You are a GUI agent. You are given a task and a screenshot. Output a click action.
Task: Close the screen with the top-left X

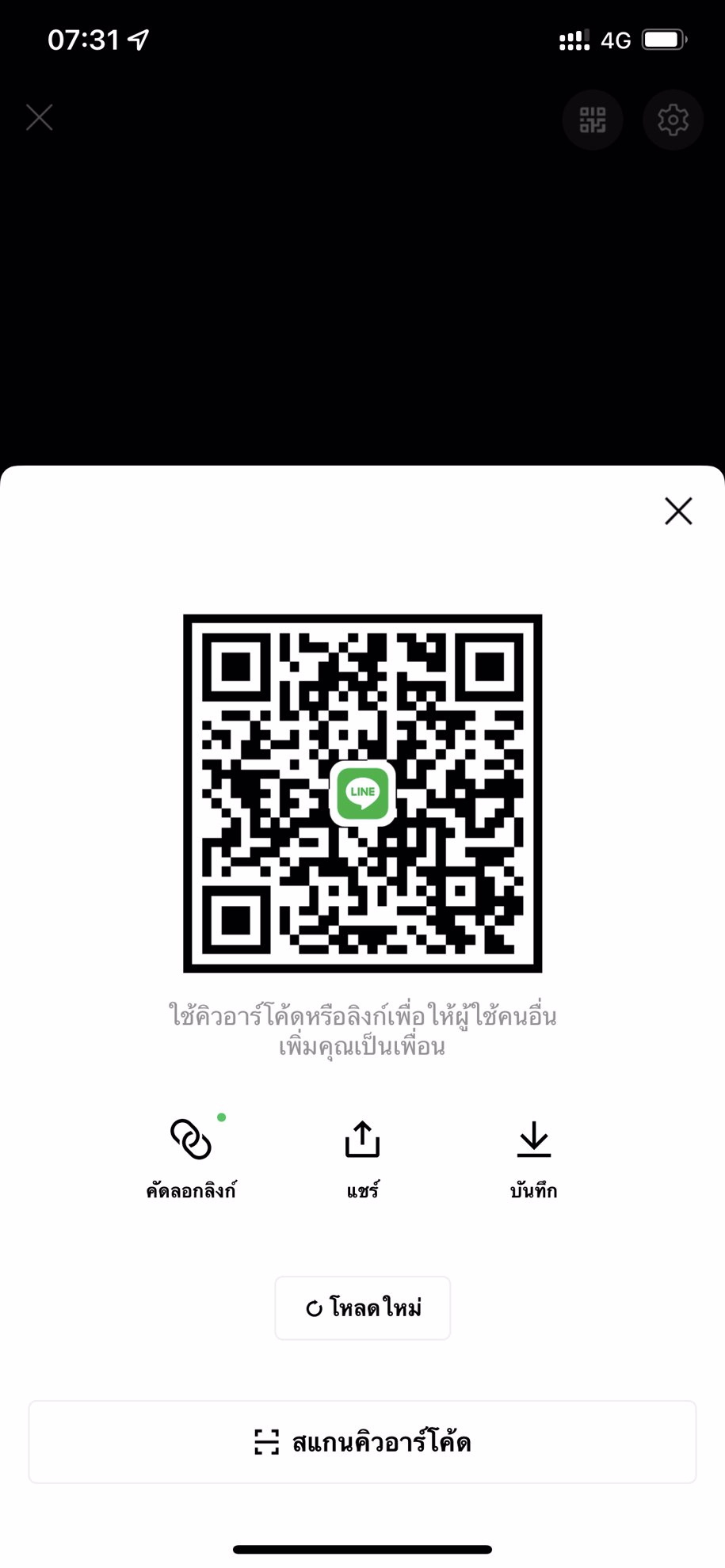point(39,118)
